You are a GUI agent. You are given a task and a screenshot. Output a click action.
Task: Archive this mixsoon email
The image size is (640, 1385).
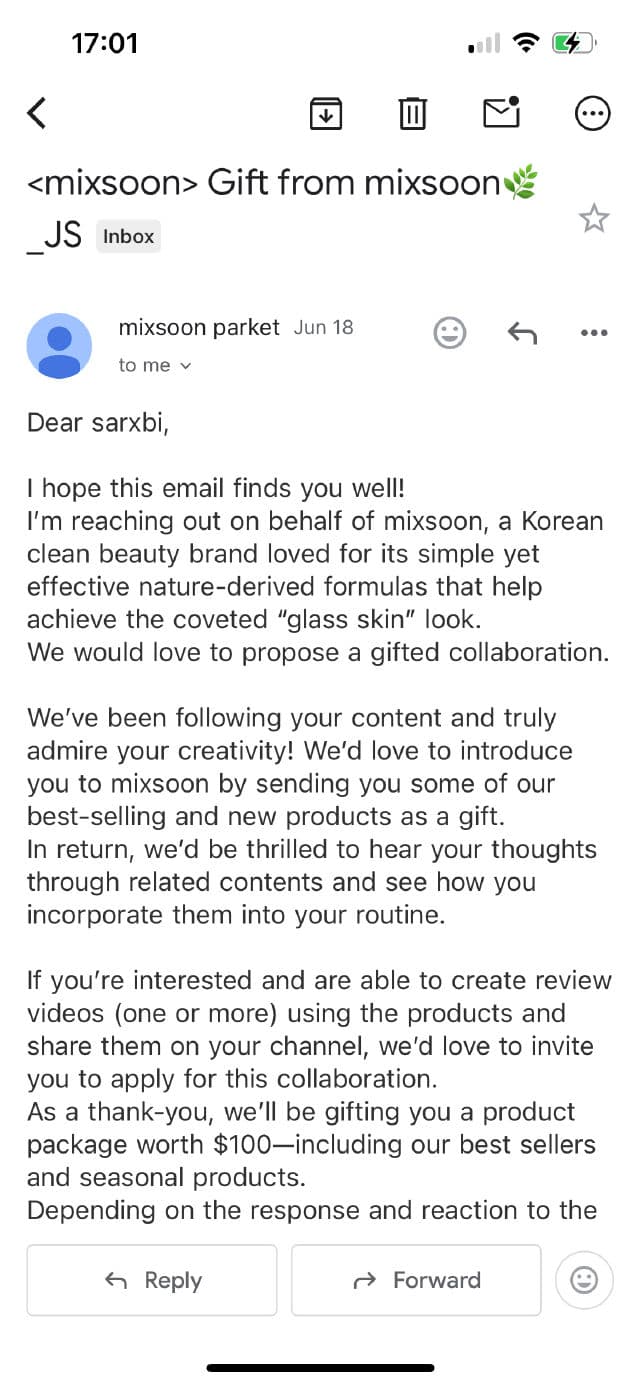(x=326, y=114)
